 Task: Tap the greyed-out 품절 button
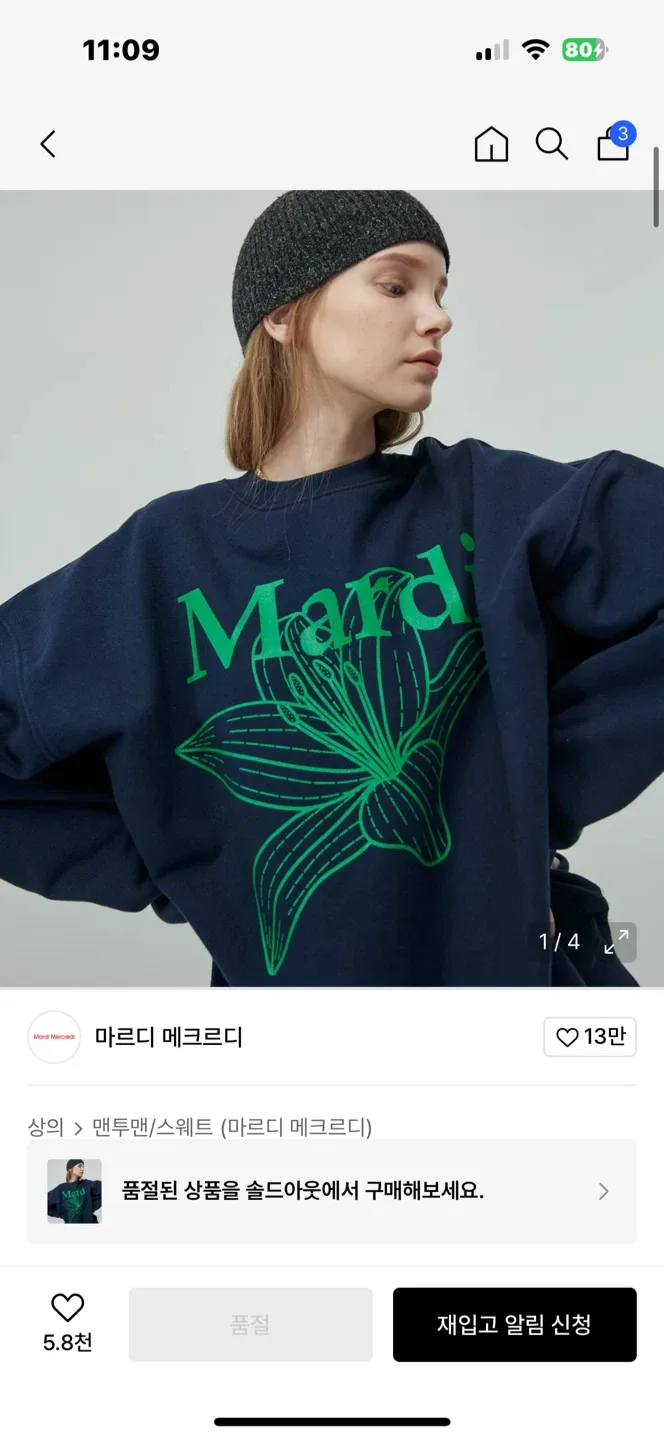pos(250,1325)
